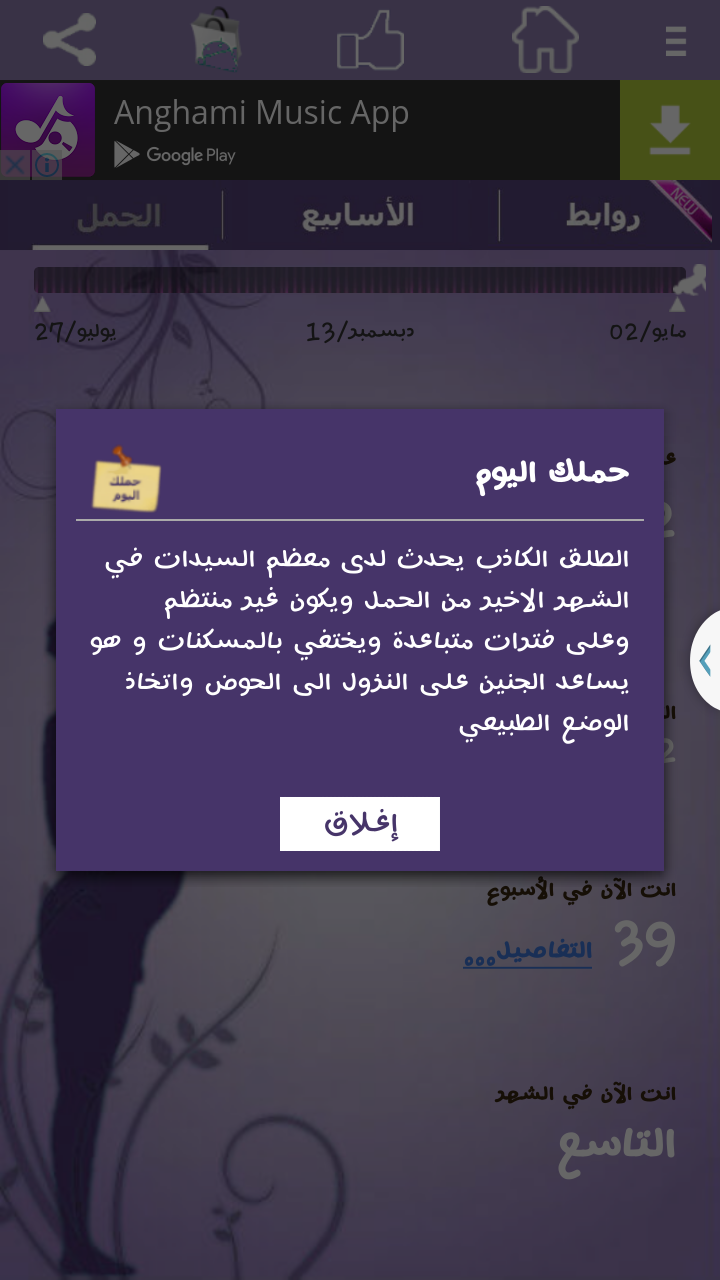Dismiss the Anghami ad banner
The width and height of the screenshot is (720, 1280).
coord(15,165)
